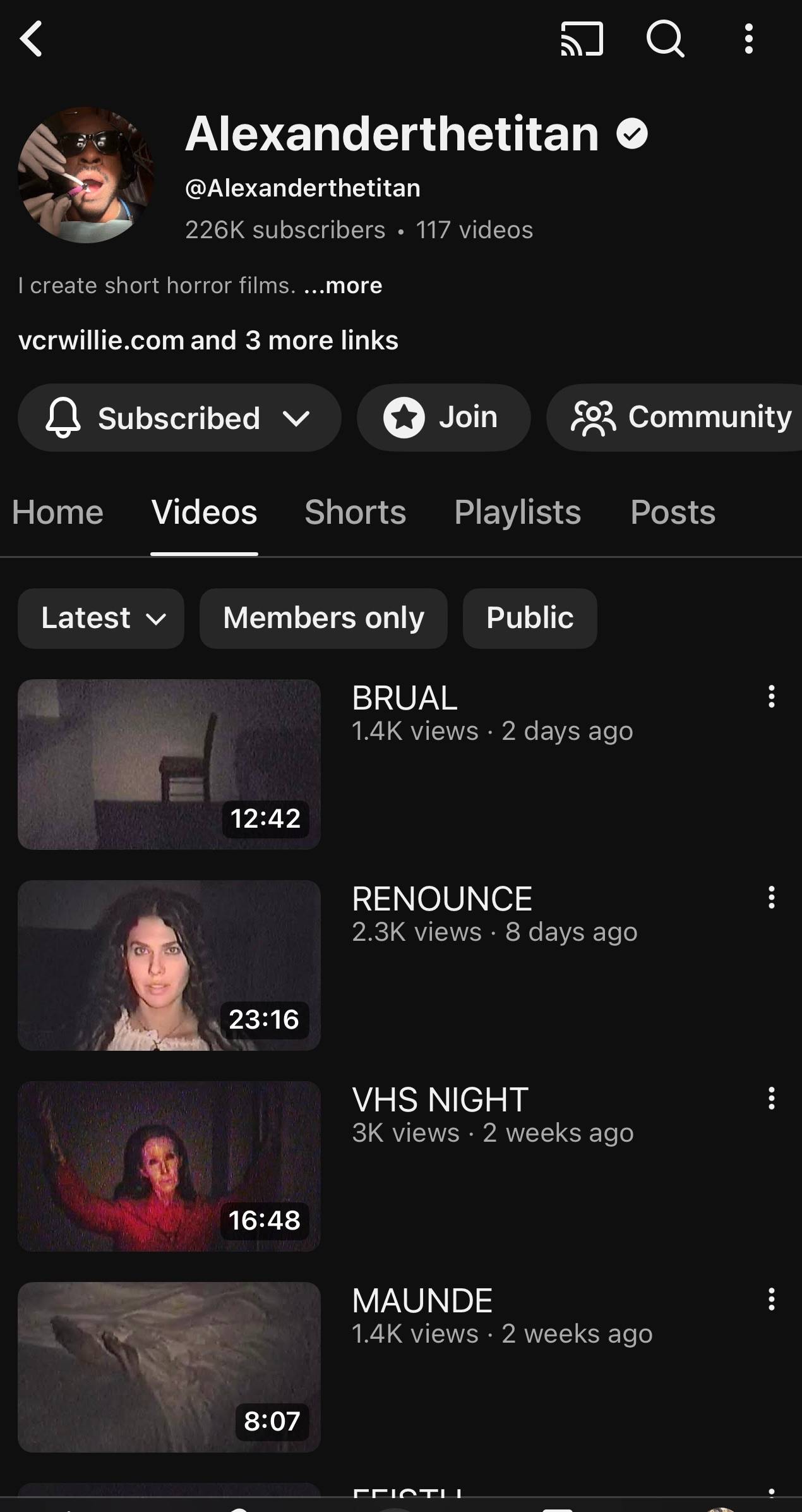Play the VHS NIGHT video
The width and height of the screenshot is (802, 1512).
pos(169,1166)
